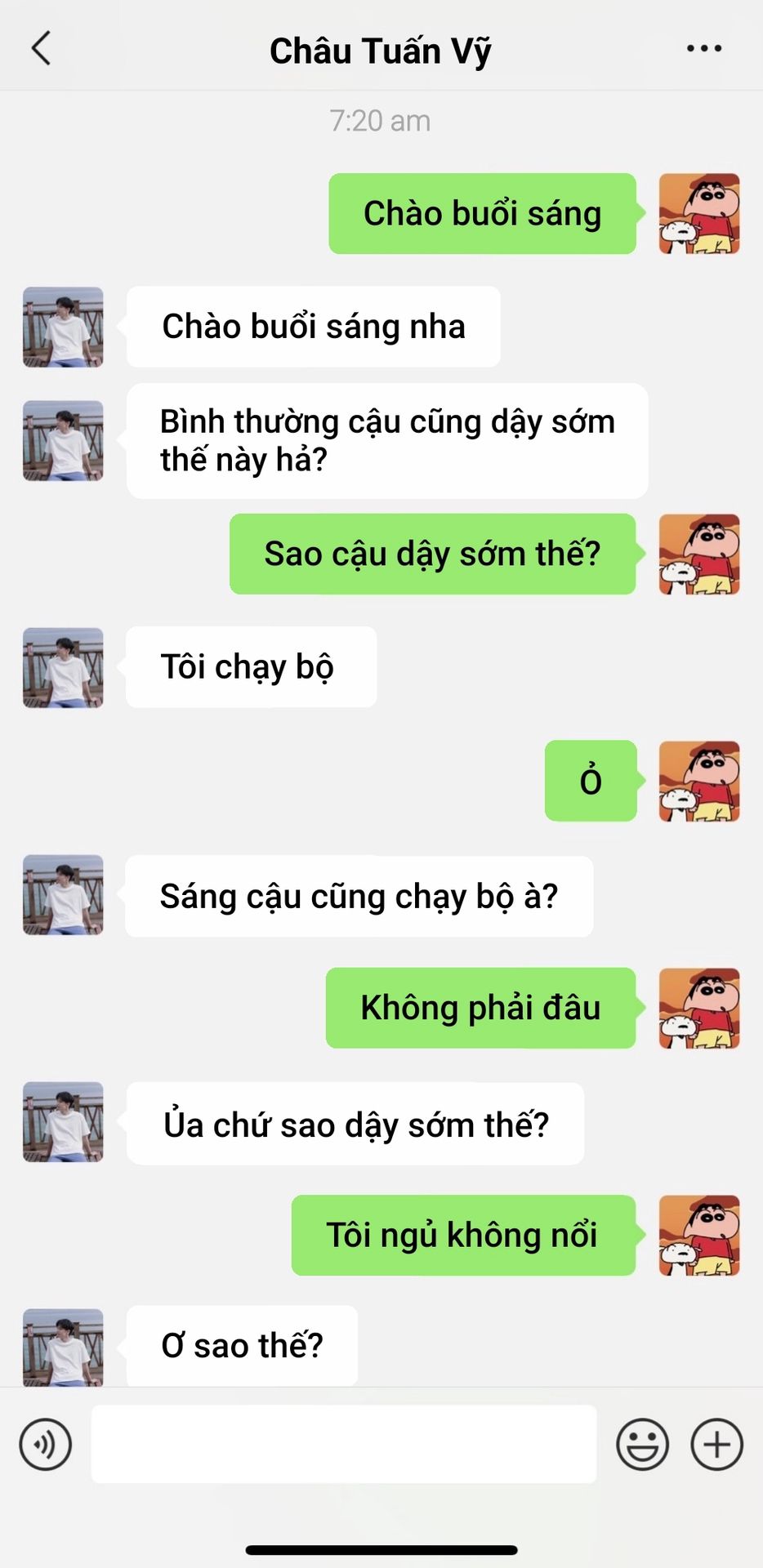
Task: Open the plus attachments menu
Action: pos(716,1444)
